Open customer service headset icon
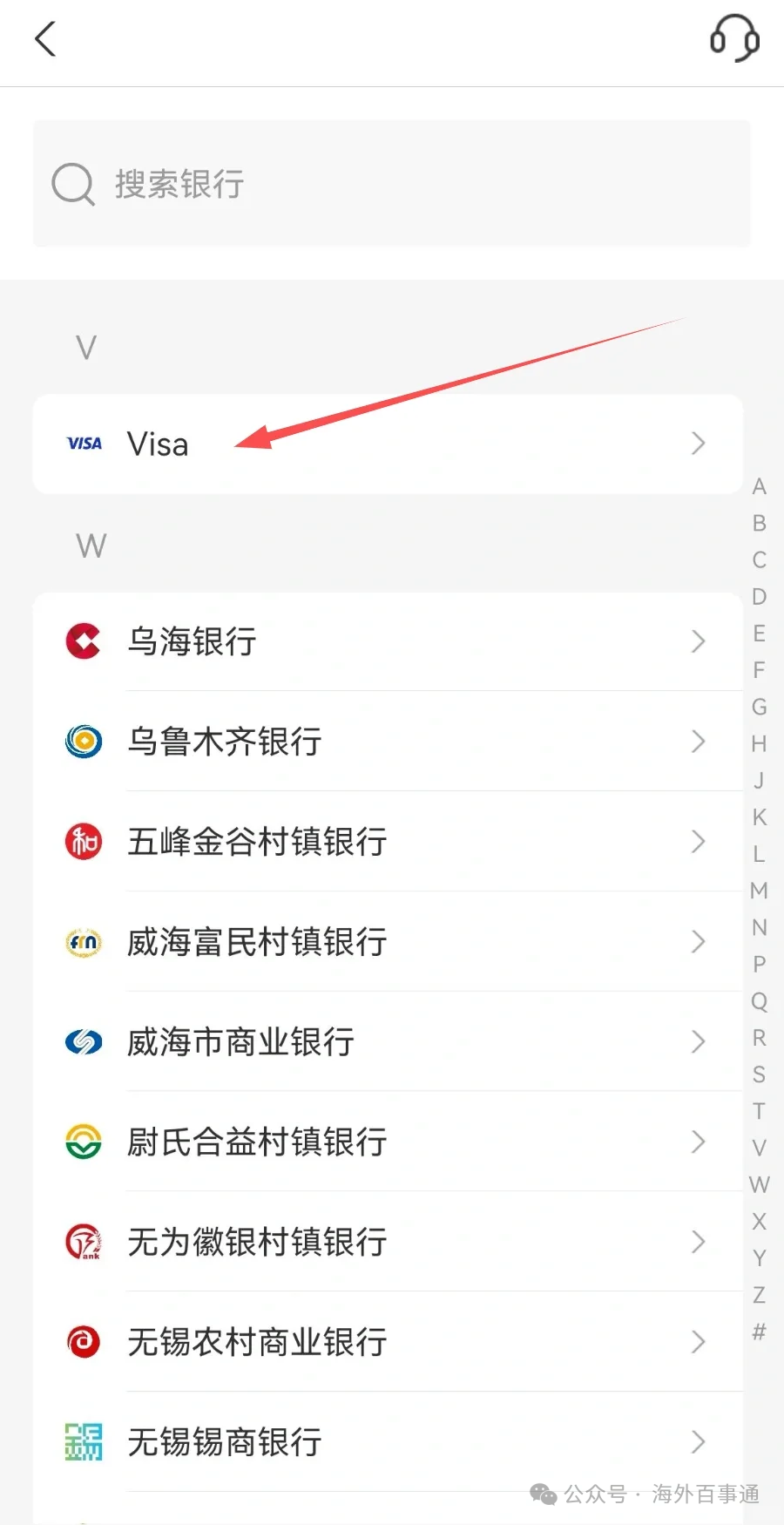784x1525 pixels. (734, 38)
